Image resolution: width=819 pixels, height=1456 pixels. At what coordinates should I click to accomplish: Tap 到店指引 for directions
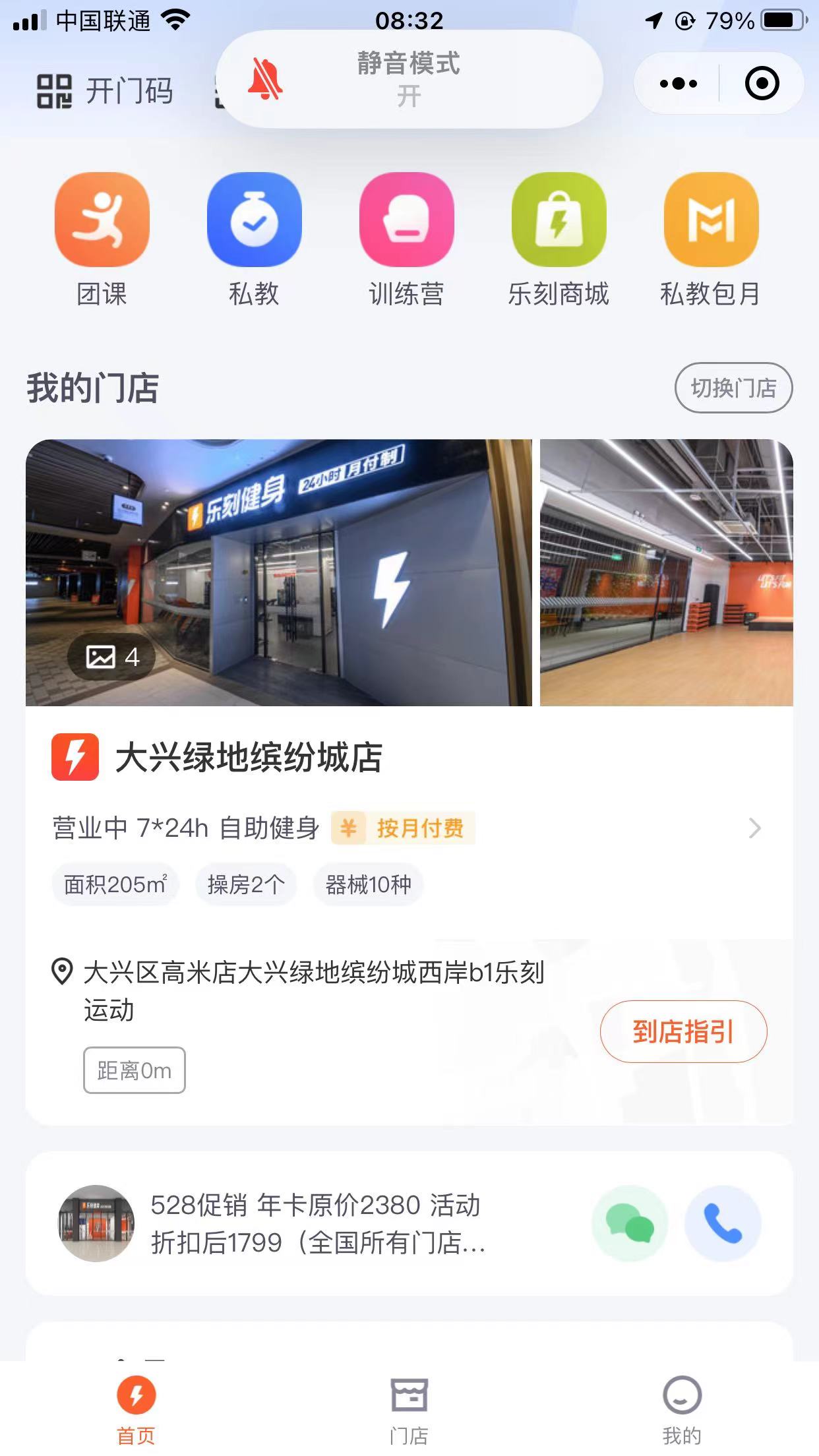point(683,1031)
